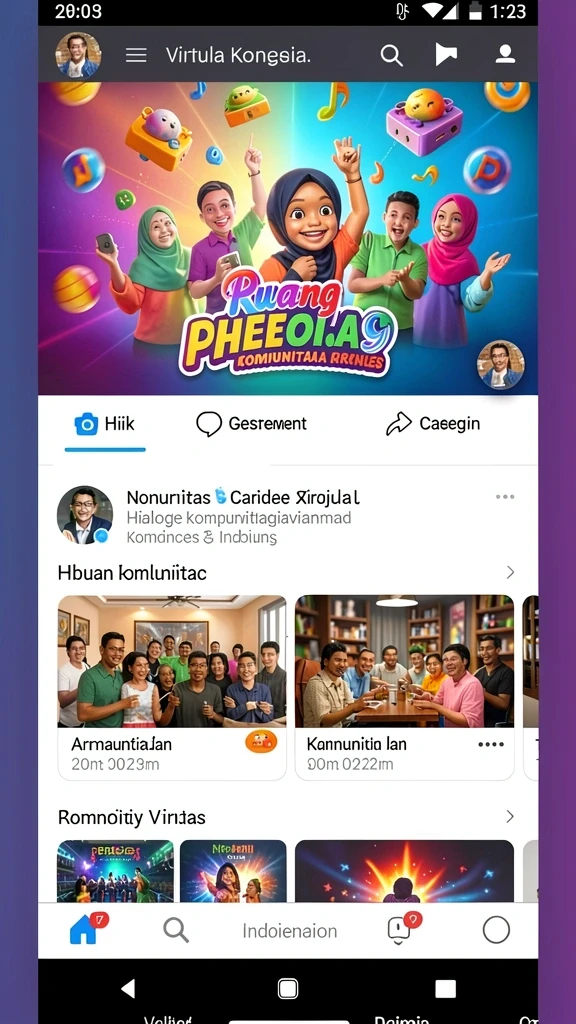The width and height of the screenshot is (576, 1024).
Task: Select Indoienaion in the bottom navigation
Action: 289,931
